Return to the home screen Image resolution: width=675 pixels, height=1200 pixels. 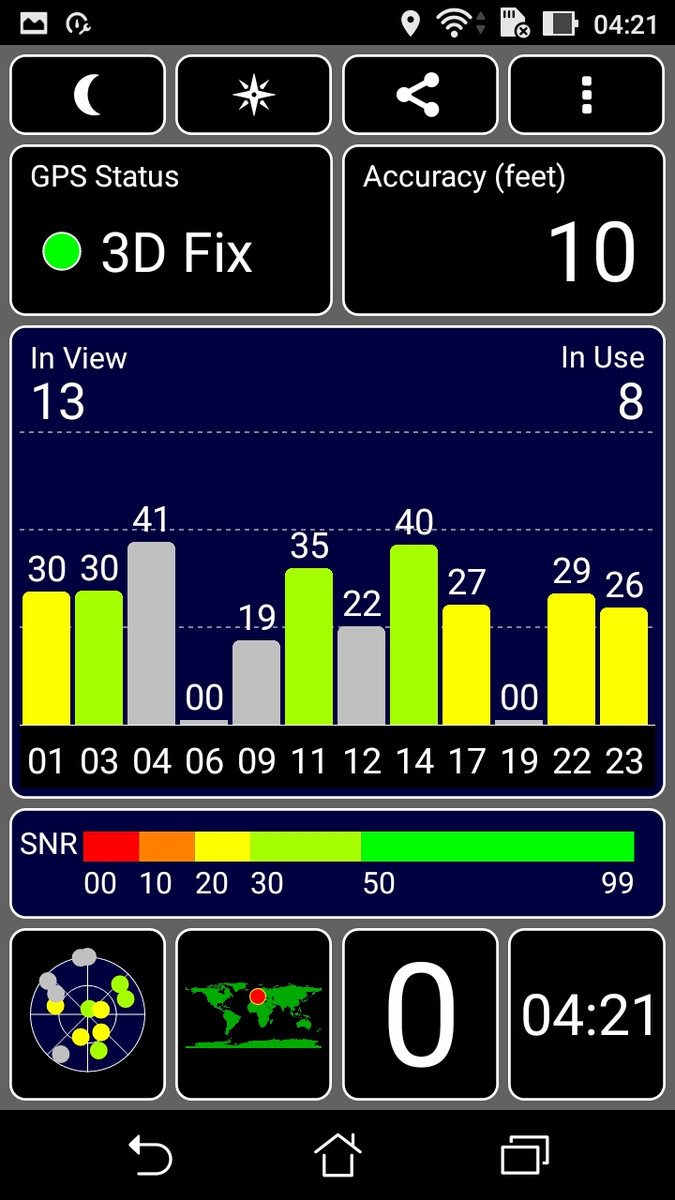pos(337,1156)
